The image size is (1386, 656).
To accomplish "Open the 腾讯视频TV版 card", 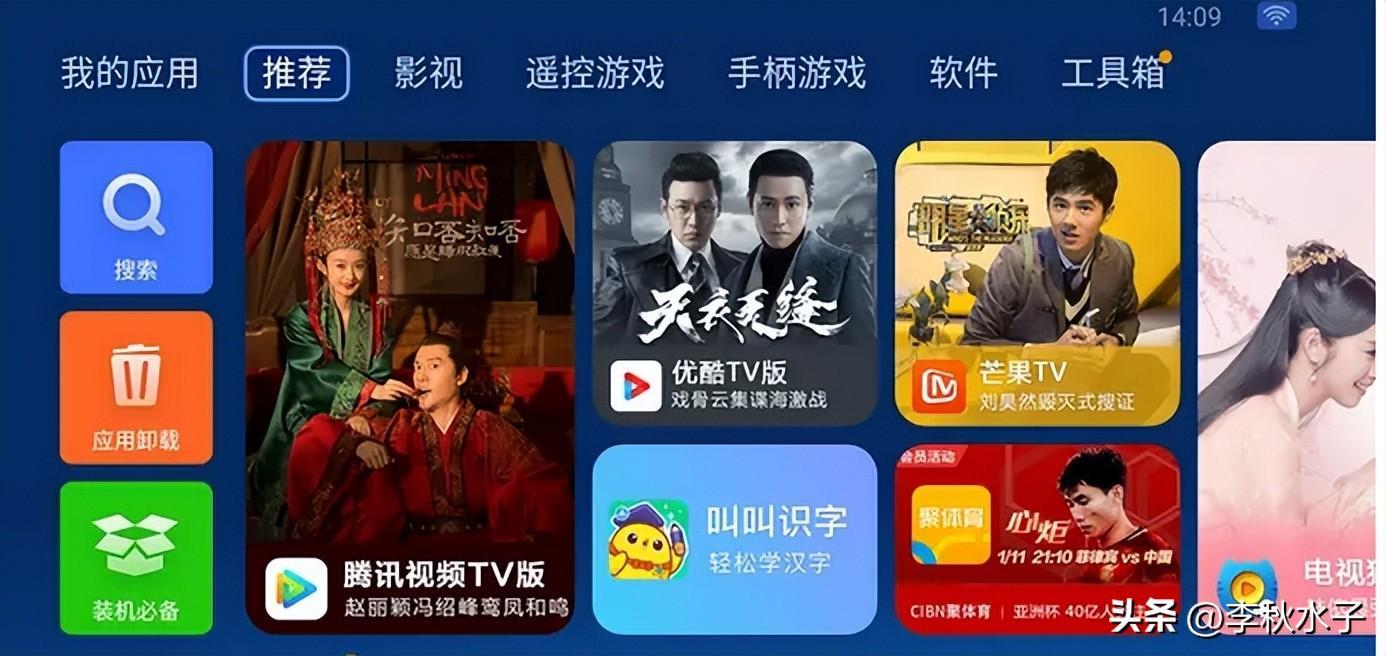I will pyautogui.click(x=410, y=387).
